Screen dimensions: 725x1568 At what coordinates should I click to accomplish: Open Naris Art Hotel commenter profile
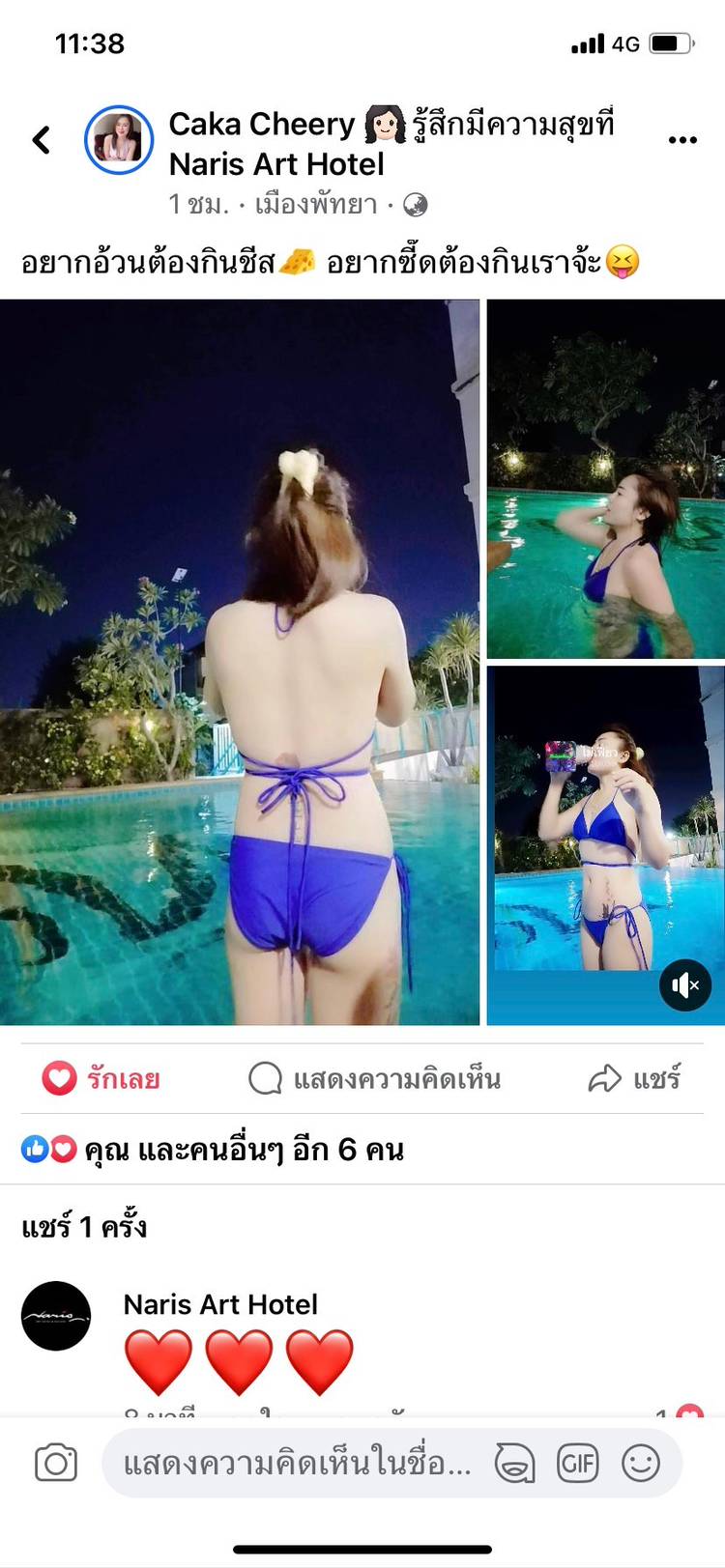point(56,1316)
